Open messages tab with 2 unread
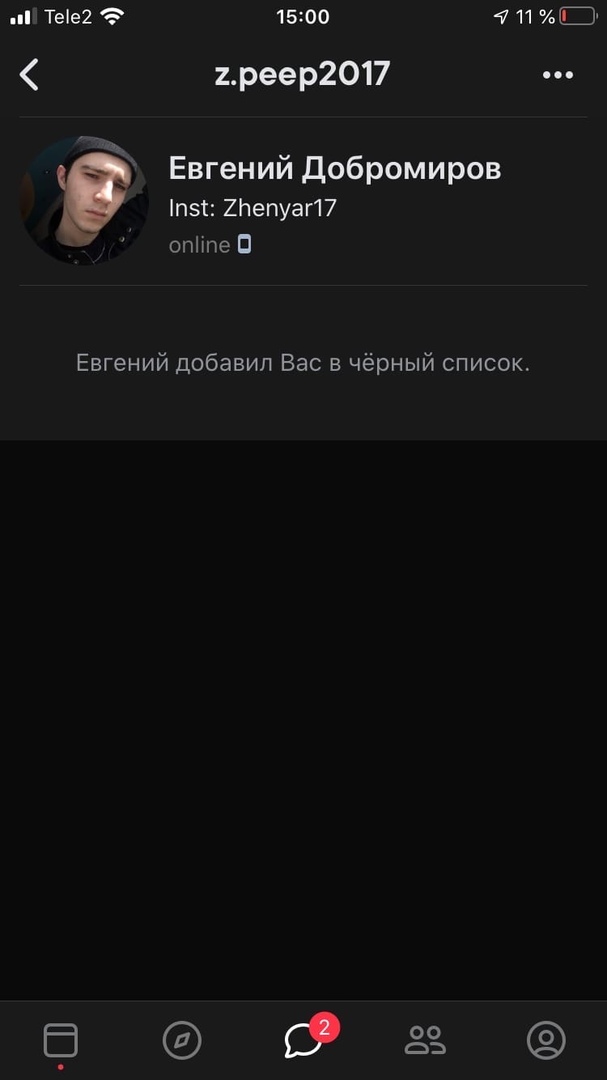This screenshot has height=1080, width=607. (x=304, y=1041)
